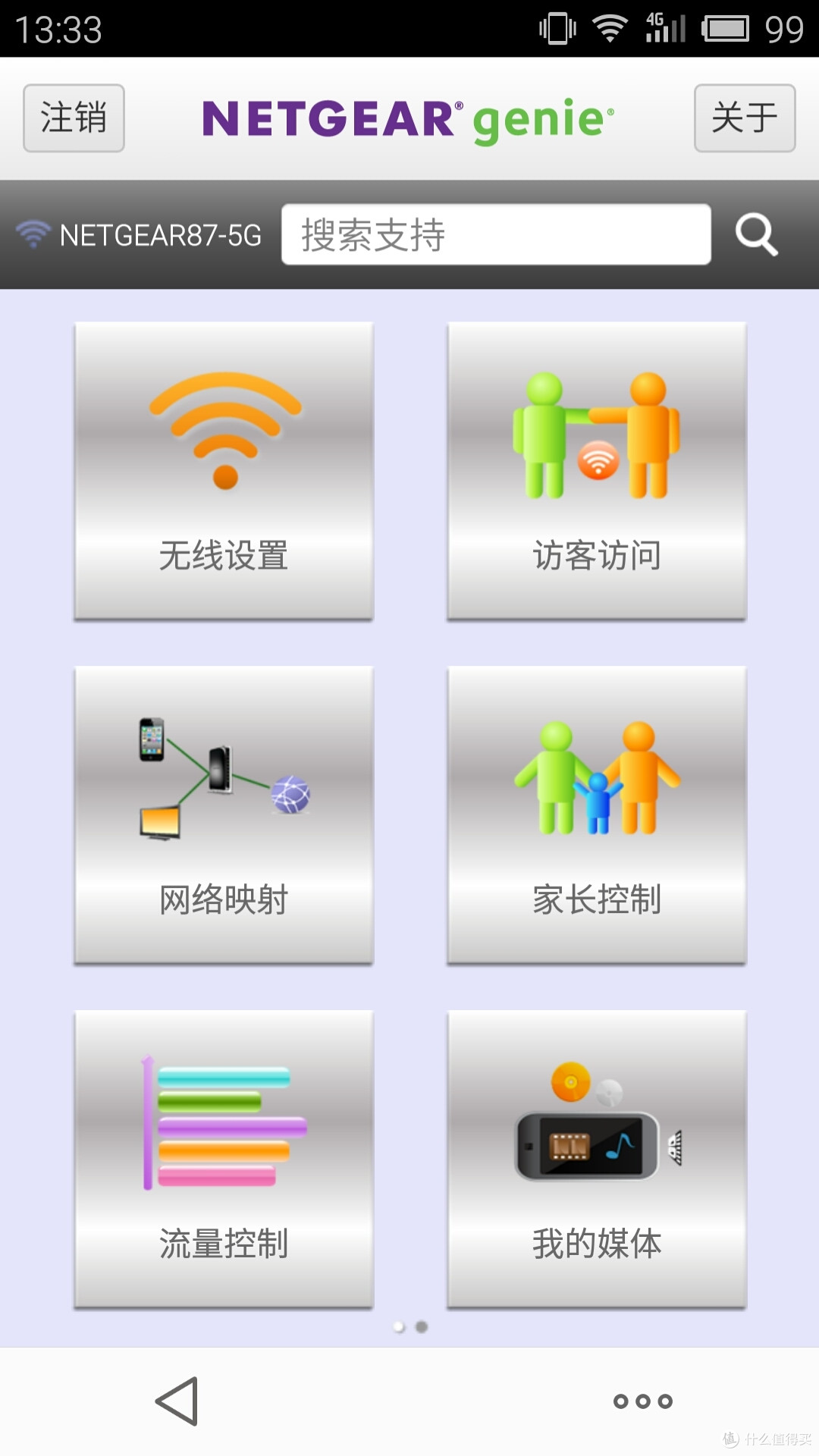Tap the NETGEAR genie logo
Image resolution: width=819 pixels, height=1456 pixels.
(406, 119)
